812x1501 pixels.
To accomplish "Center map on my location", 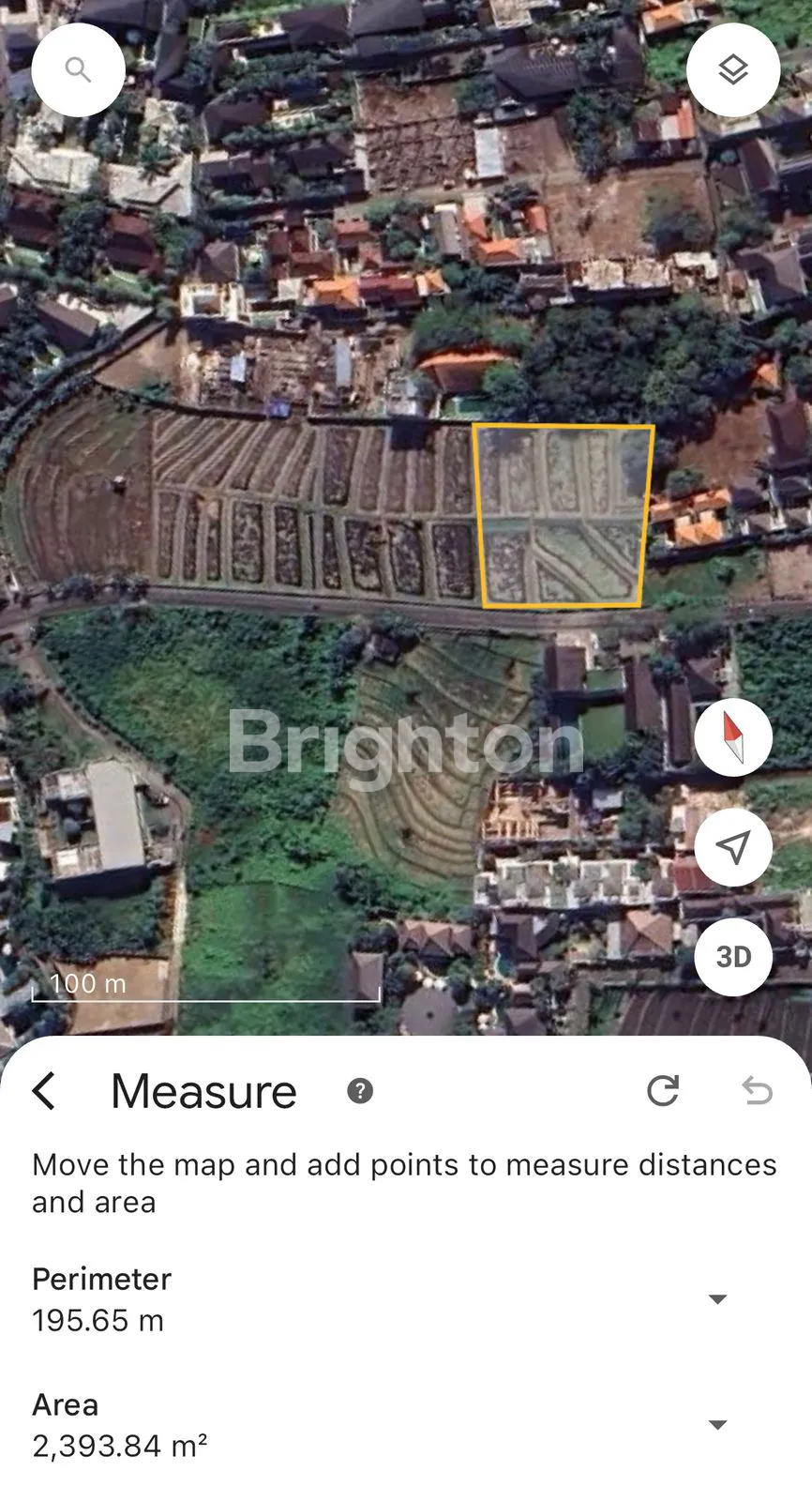I will [733, 847].
